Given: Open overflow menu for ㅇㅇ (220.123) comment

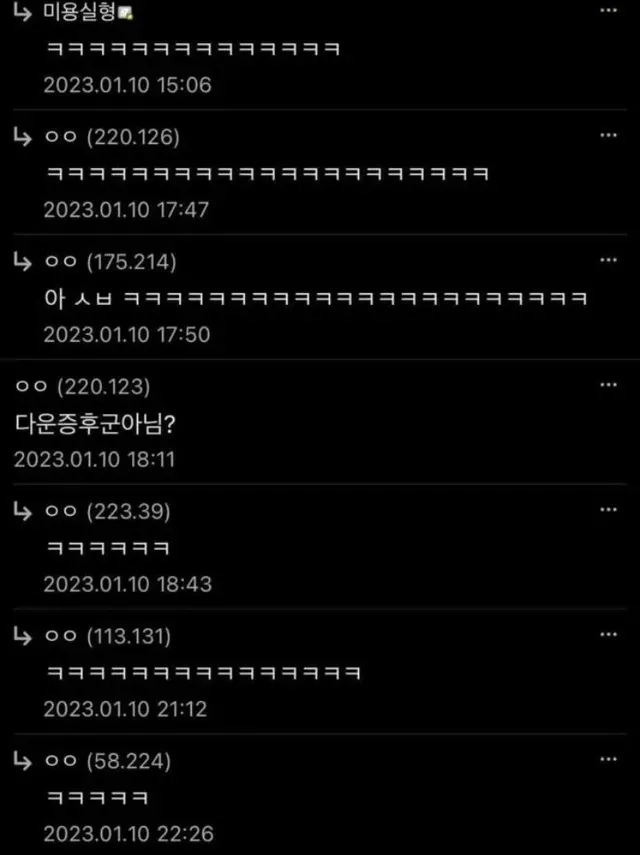Looking at the screenshot, I should (608, 385).
